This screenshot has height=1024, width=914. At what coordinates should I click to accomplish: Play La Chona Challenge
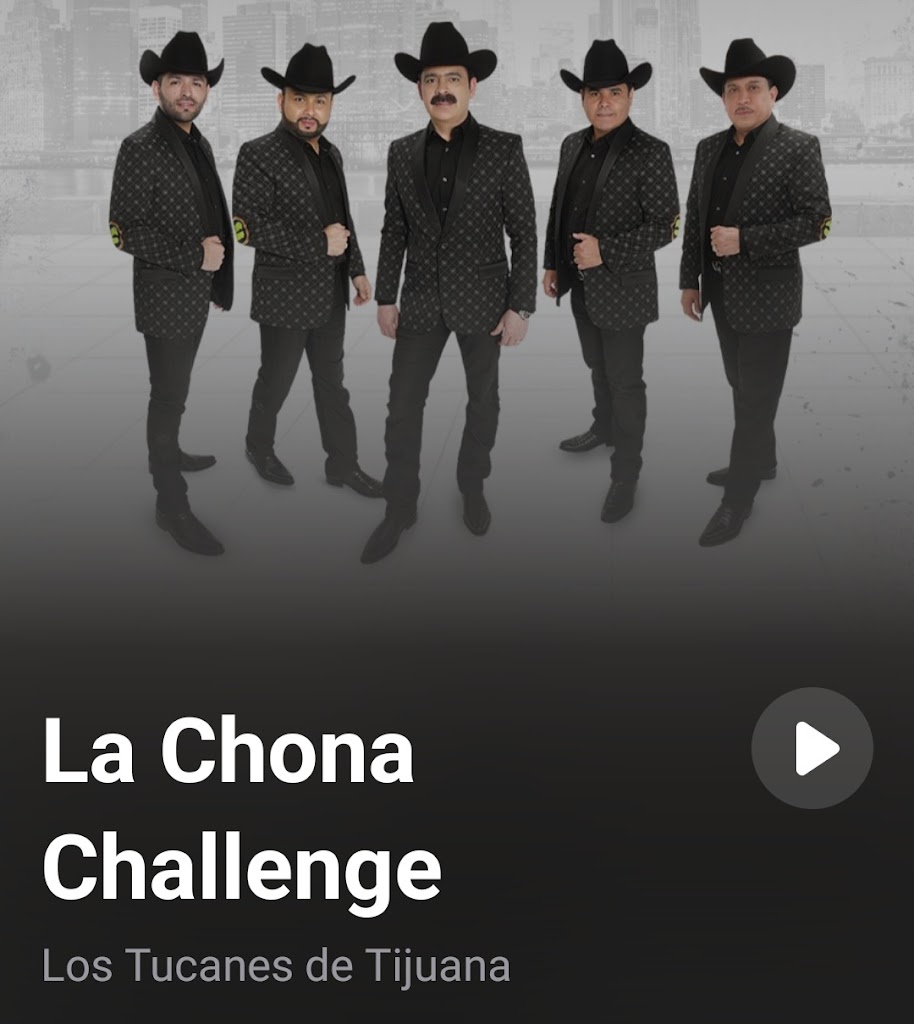point(812,748)
